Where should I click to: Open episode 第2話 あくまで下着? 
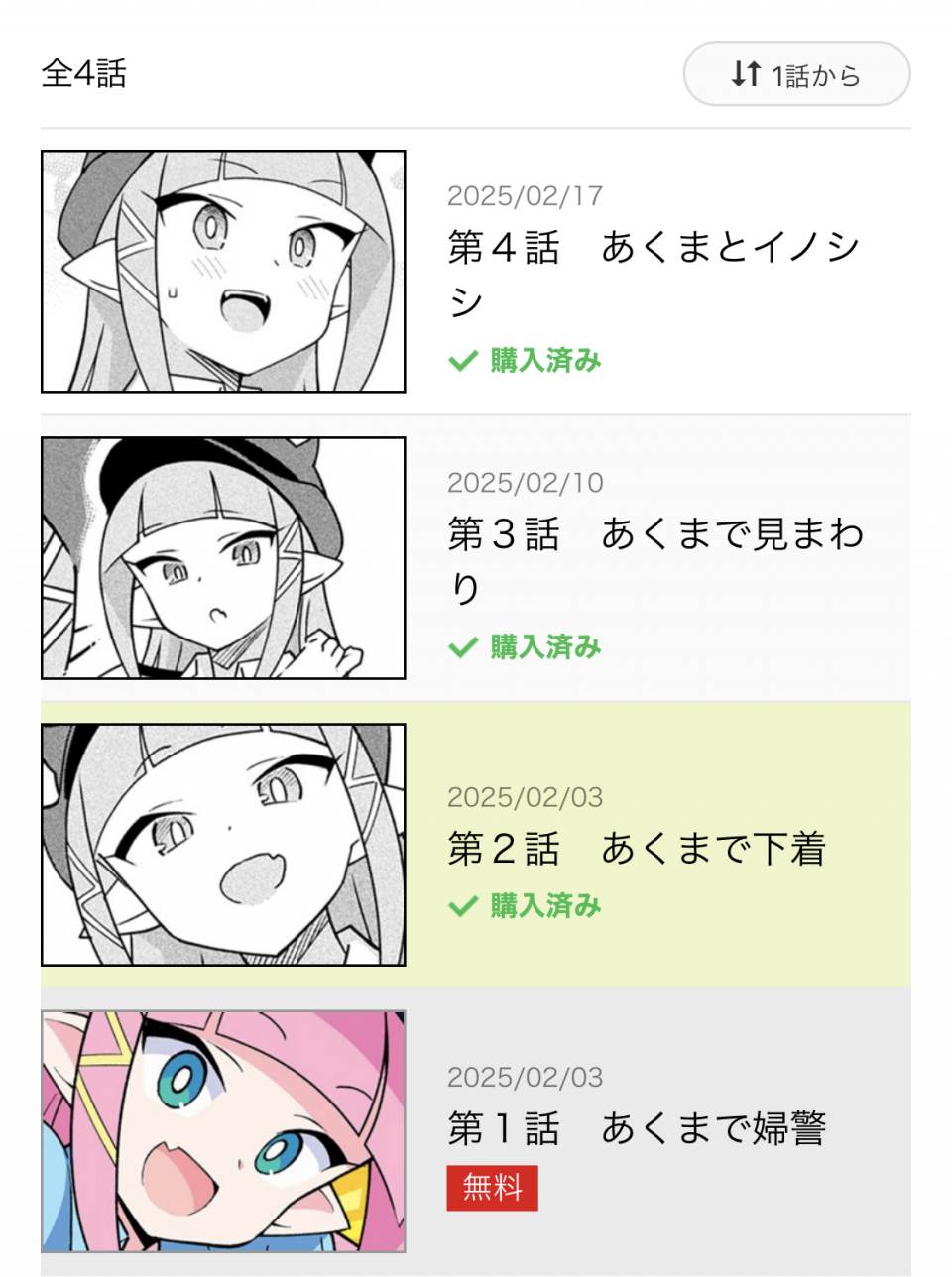click(x=636, y=849)
